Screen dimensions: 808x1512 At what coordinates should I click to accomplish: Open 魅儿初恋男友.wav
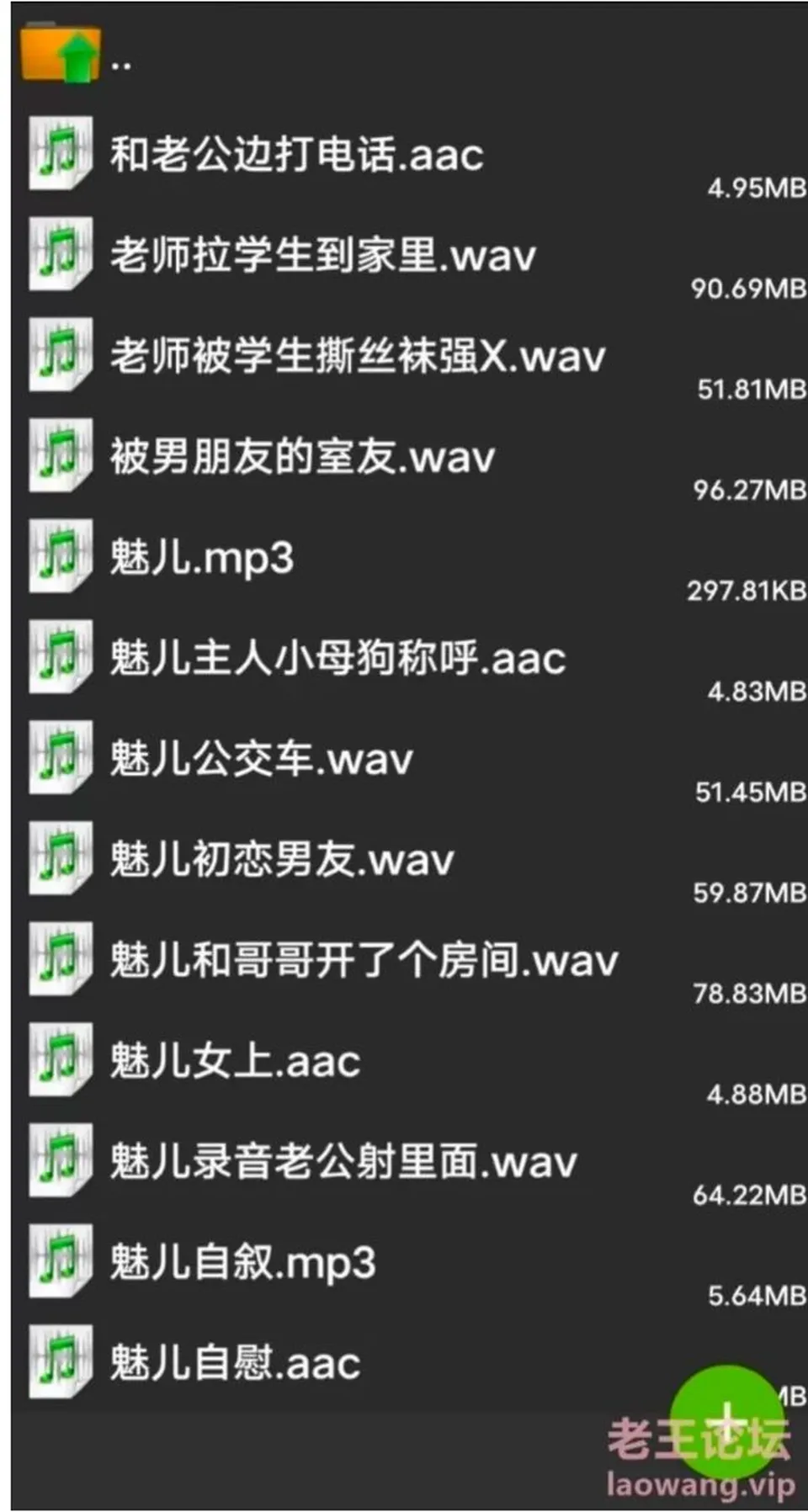[410, 860]
